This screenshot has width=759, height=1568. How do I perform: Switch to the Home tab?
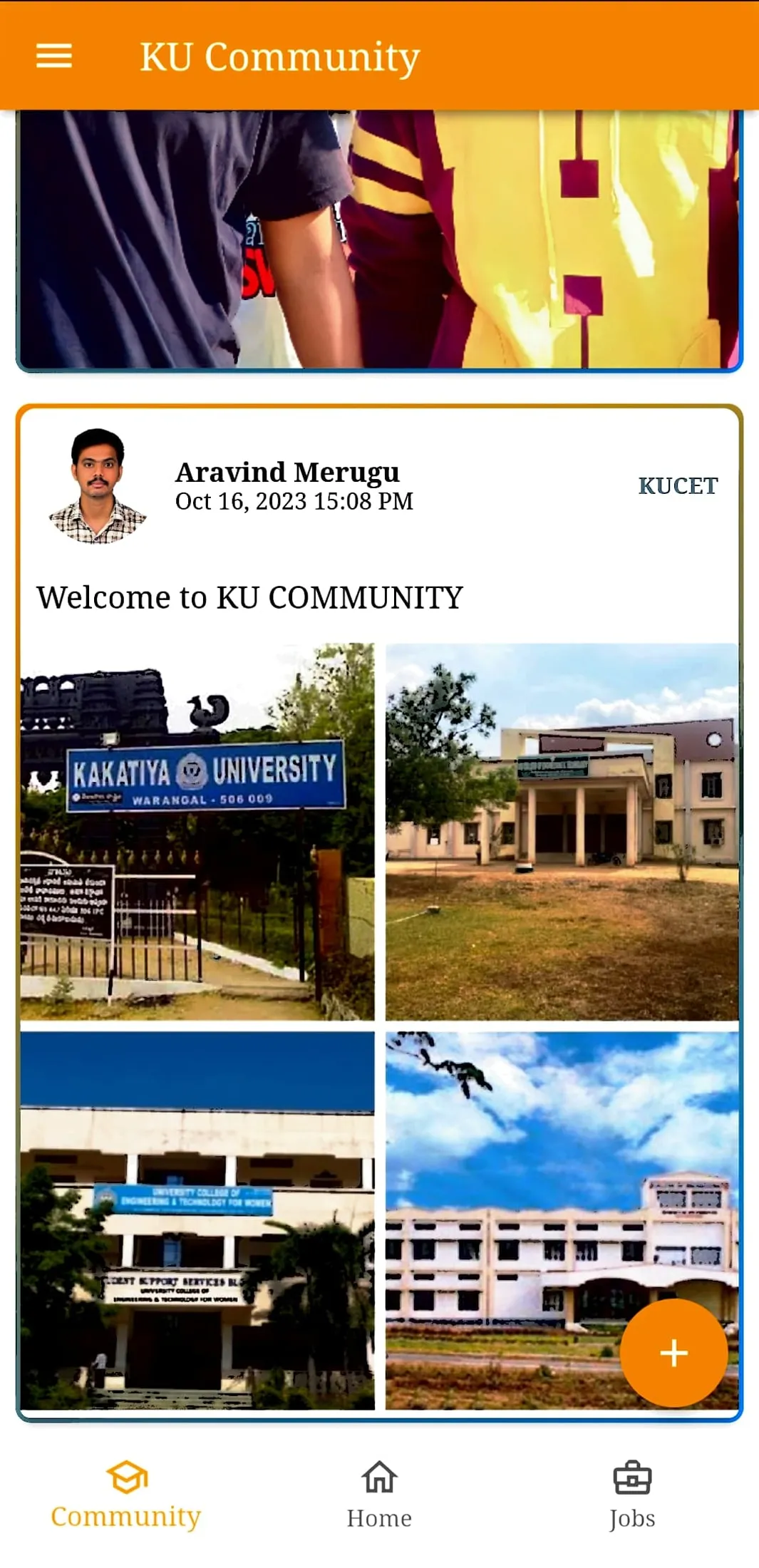[379, 1495]
